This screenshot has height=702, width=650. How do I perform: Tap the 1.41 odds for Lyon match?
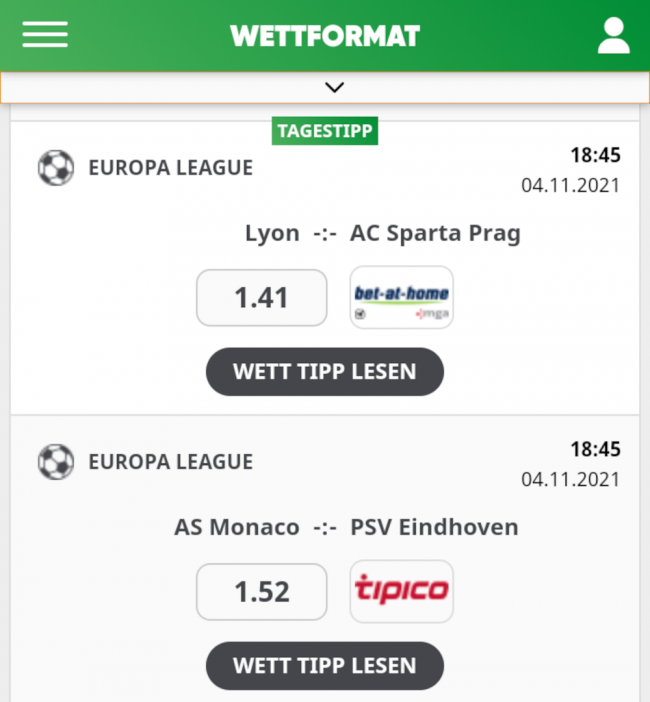click(261, 298)
